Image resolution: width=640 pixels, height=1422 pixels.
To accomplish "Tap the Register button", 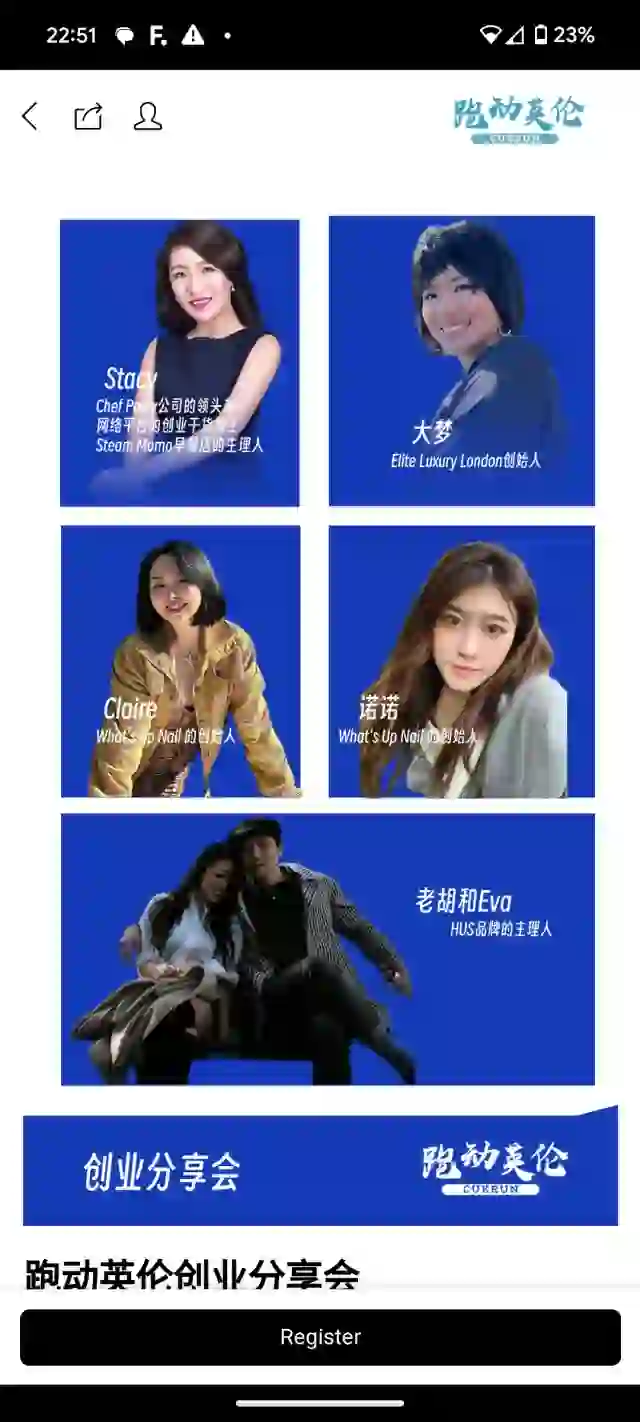I will click(320, 1337).
